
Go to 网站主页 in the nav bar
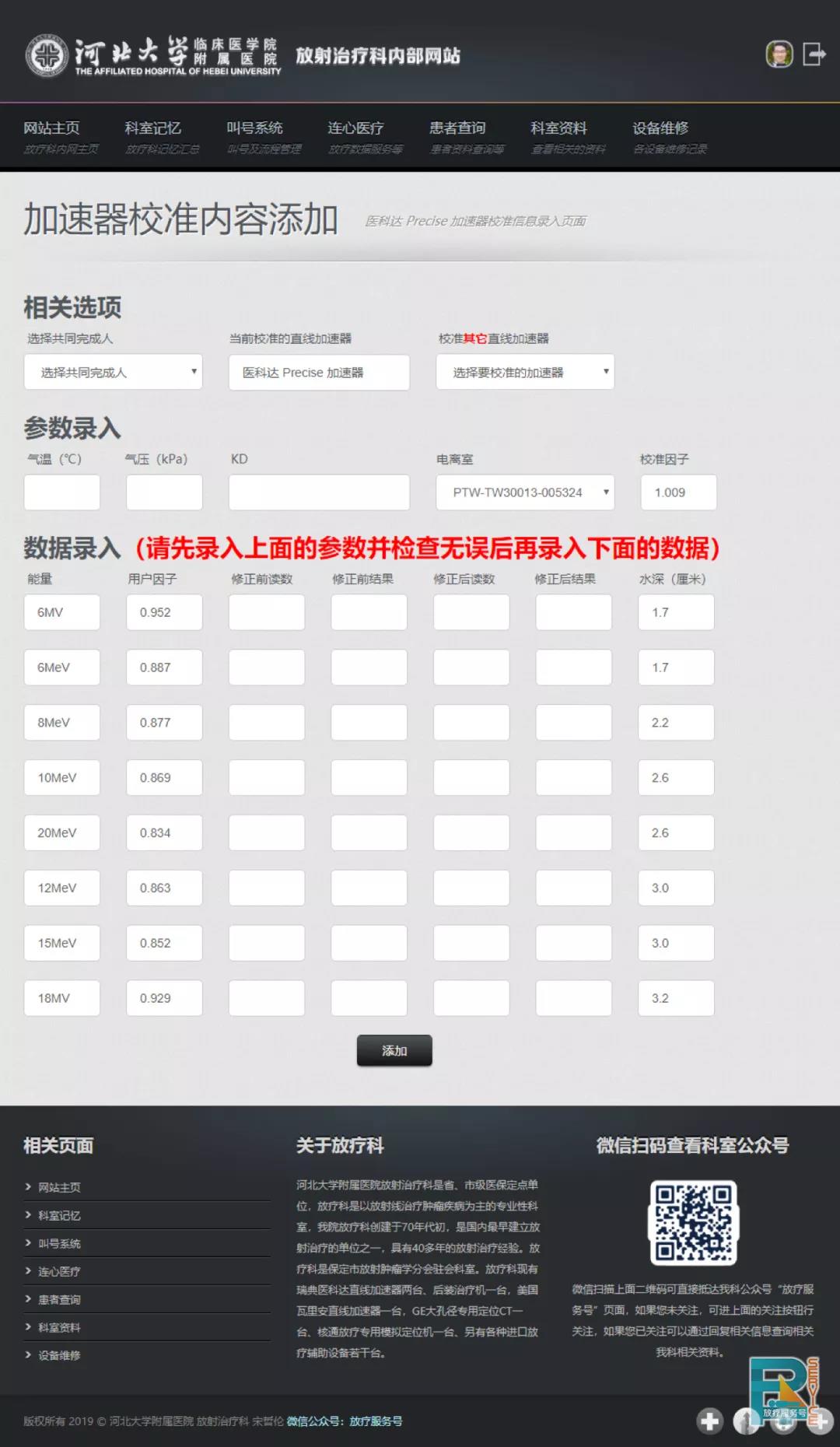pos(51,128)
